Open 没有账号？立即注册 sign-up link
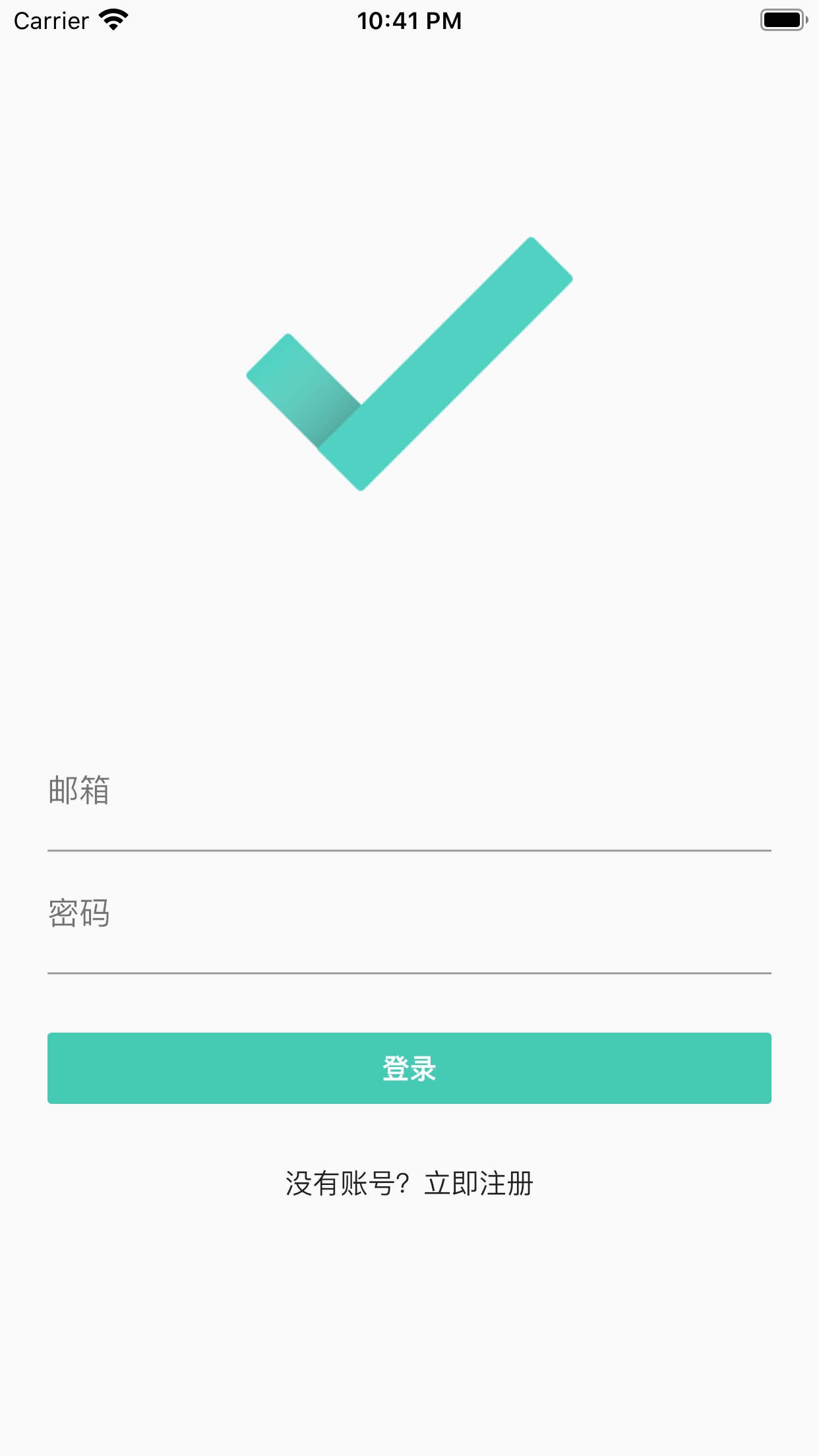 [409, 1184]
